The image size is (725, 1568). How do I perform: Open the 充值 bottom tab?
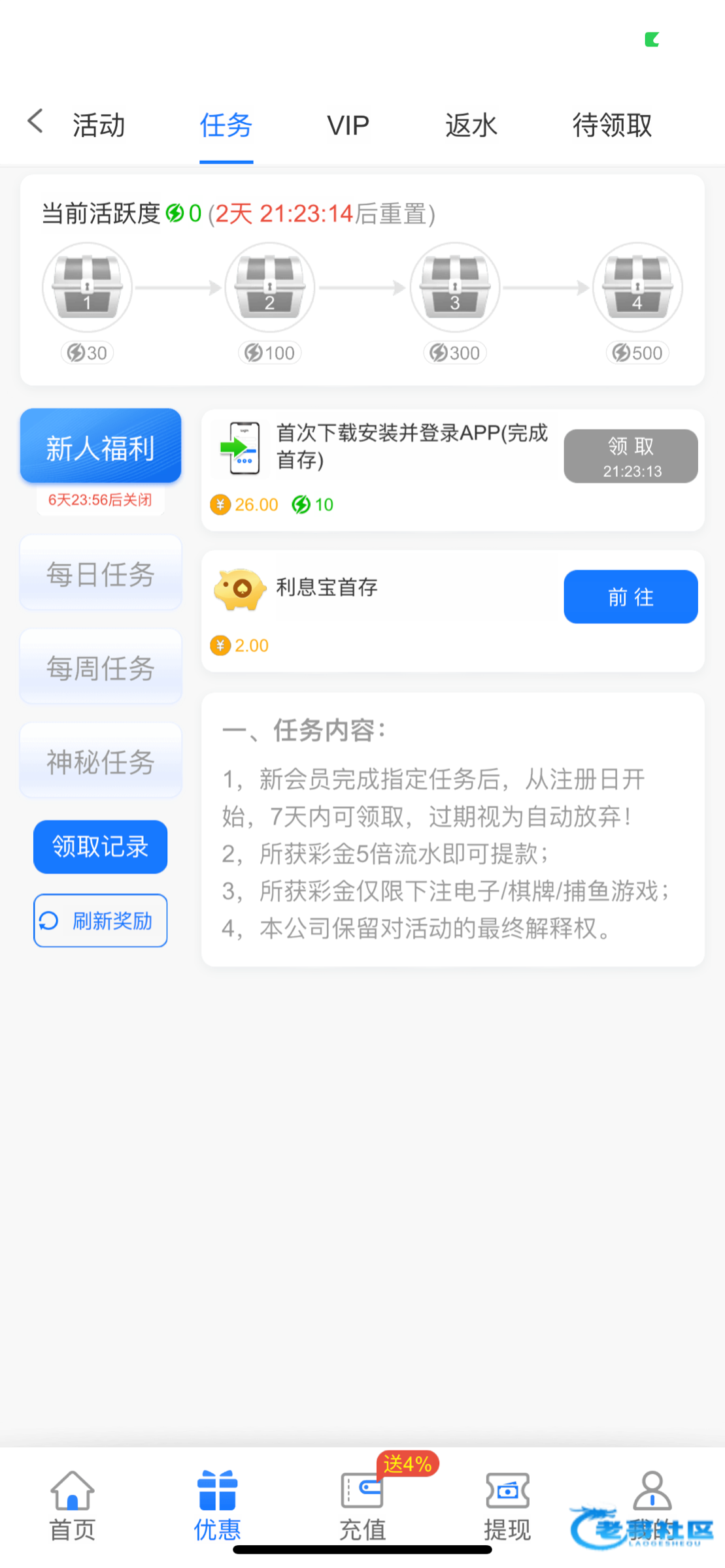point(362,1505)
